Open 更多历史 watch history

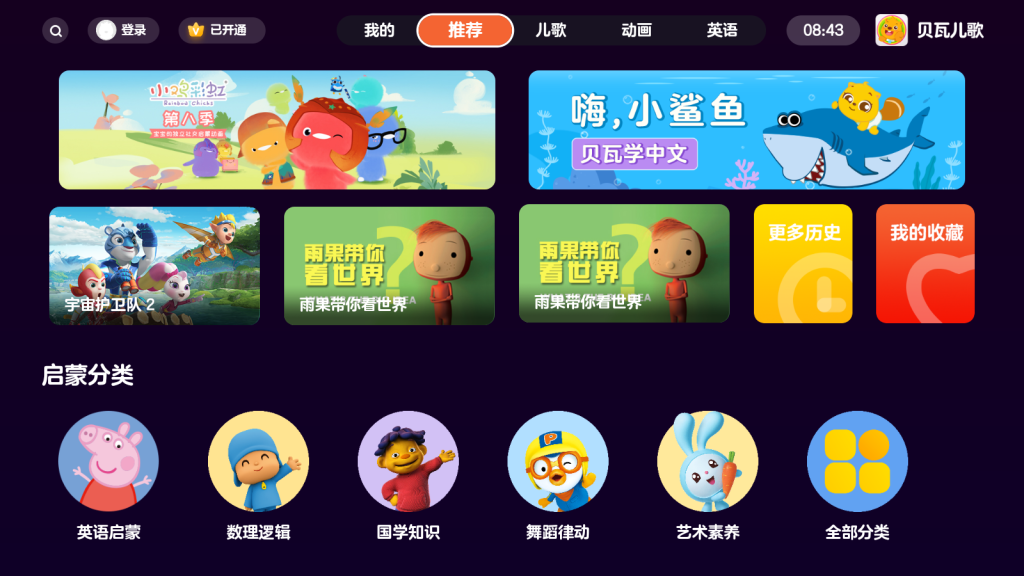803,264
